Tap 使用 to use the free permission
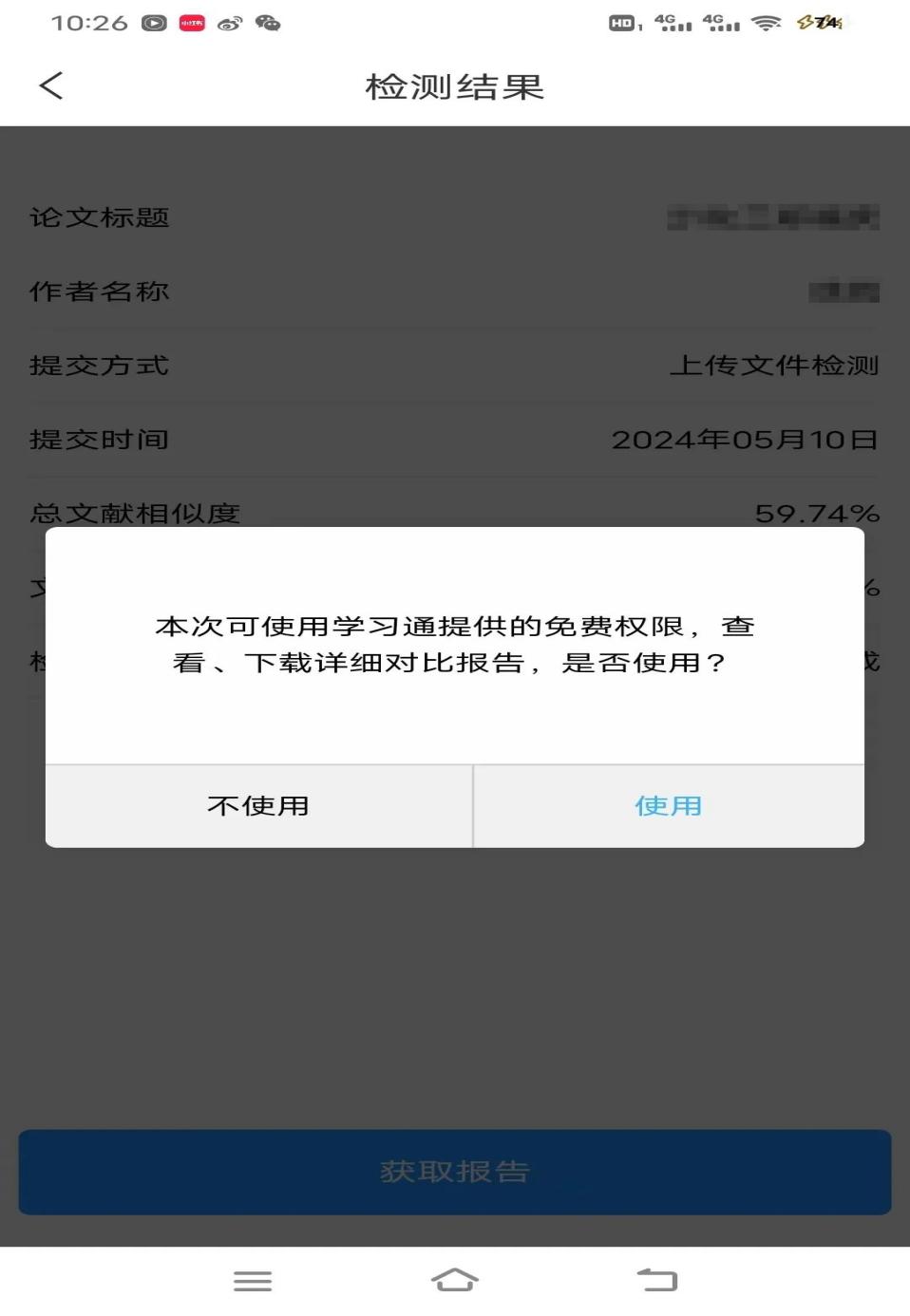The width and height of the screenshot is (910, 1316). point(668,806)
